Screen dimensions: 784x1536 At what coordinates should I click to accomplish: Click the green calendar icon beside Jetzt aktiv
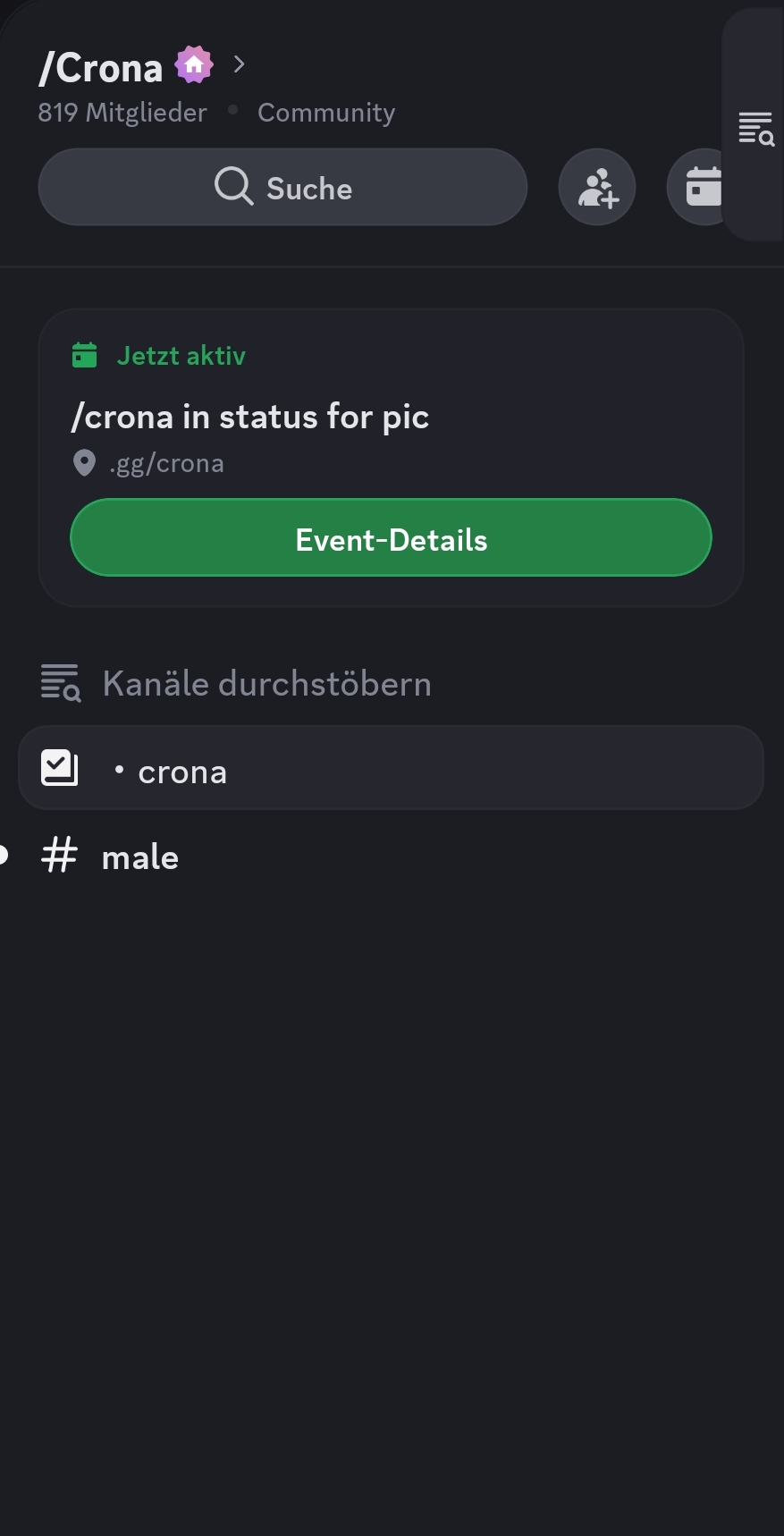tap(85, 354)
